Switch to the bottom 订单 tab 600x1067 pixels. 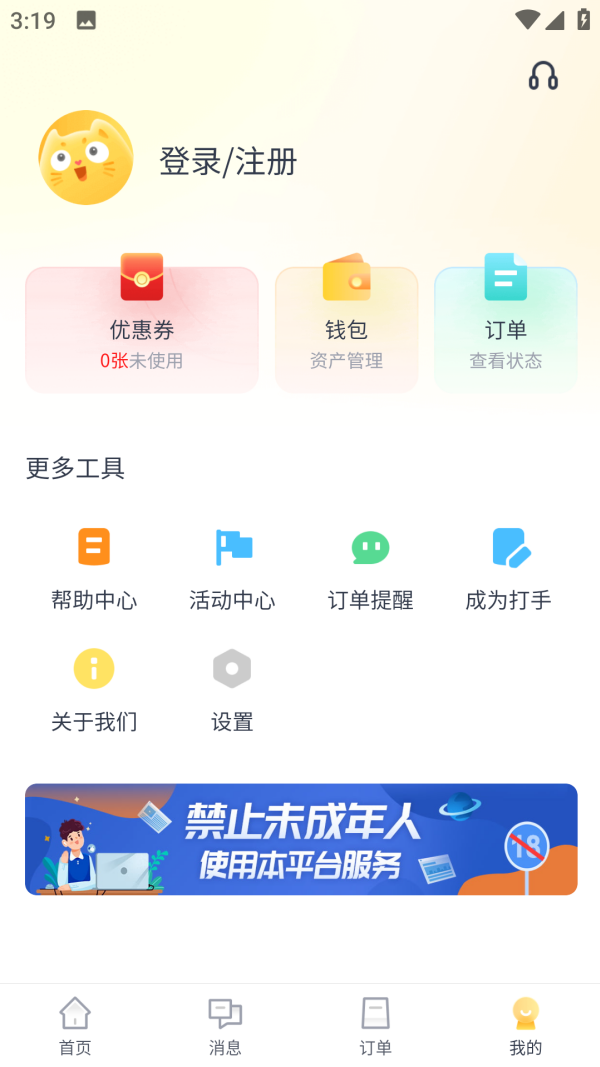pyautogui.click(x=375, y=1026)
